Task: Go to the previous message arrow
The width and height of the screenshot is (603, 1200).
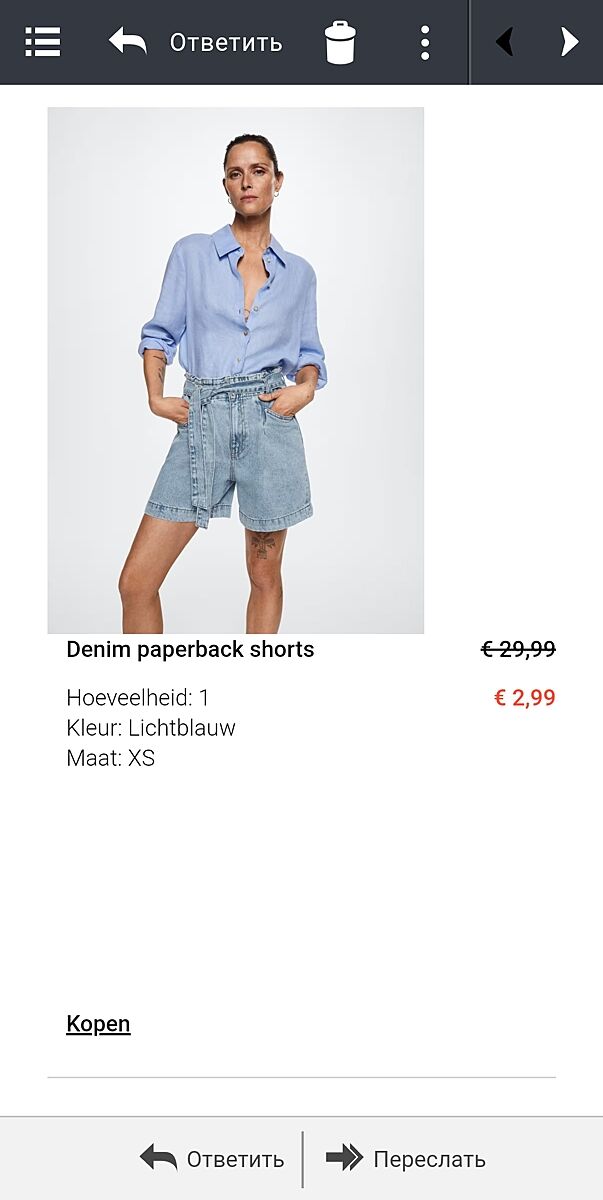Action: (x=505, y=42)
